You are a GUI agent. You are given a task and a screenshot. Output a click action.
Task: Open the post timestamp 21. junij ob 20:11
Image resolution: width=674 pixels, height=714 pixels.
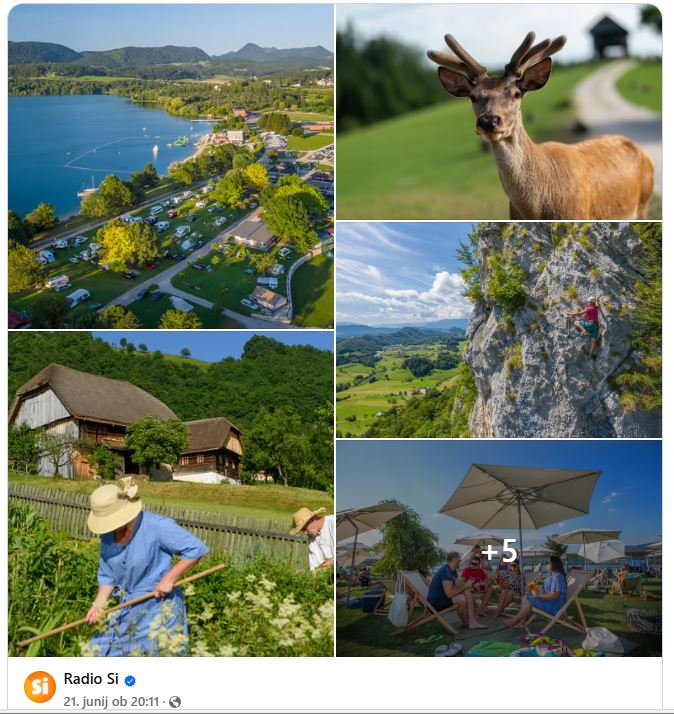point(112,702)
